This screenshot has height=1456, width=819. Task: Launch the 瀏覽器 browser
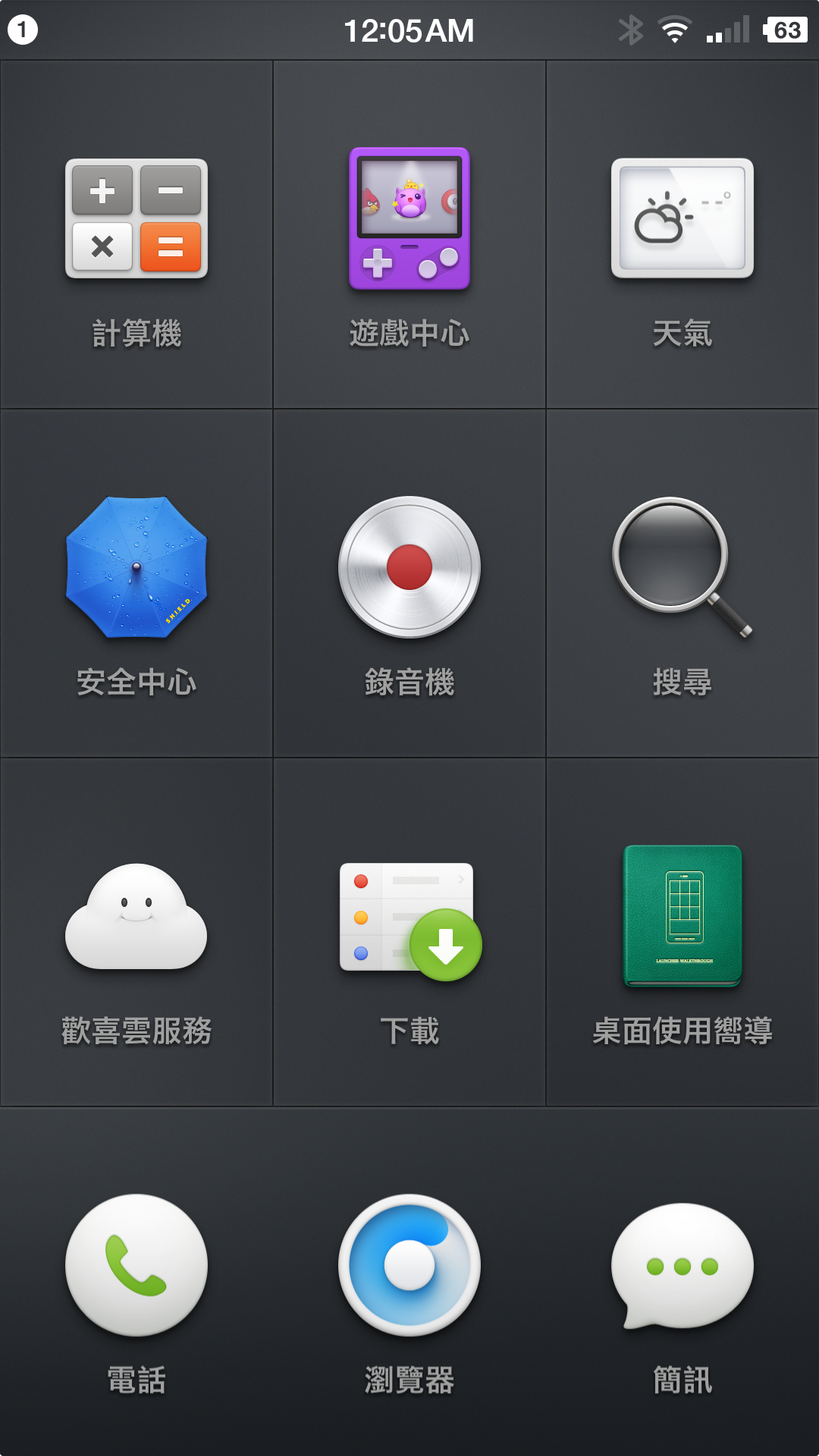(x=409, y=1265)
